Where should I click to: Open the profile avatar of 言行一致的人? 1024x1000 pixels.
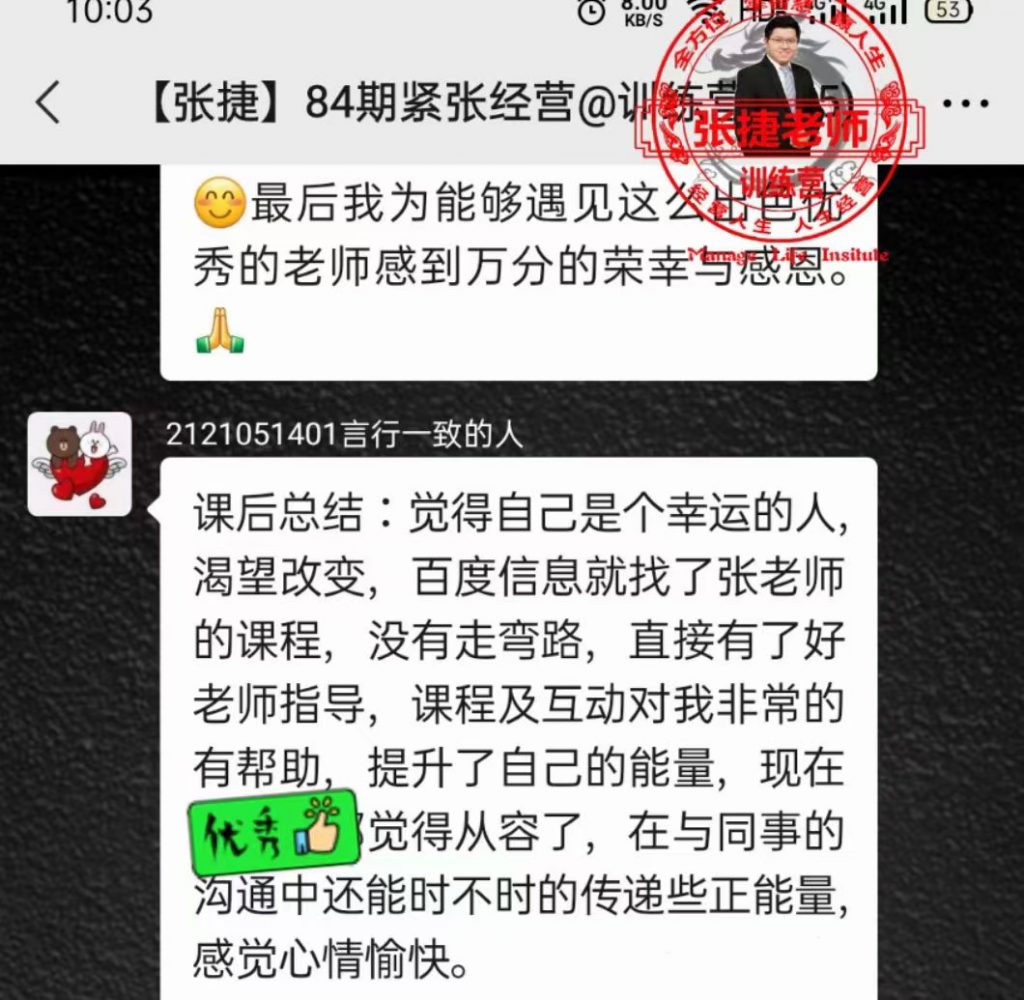pyautogui.click(x=79, y=464)
